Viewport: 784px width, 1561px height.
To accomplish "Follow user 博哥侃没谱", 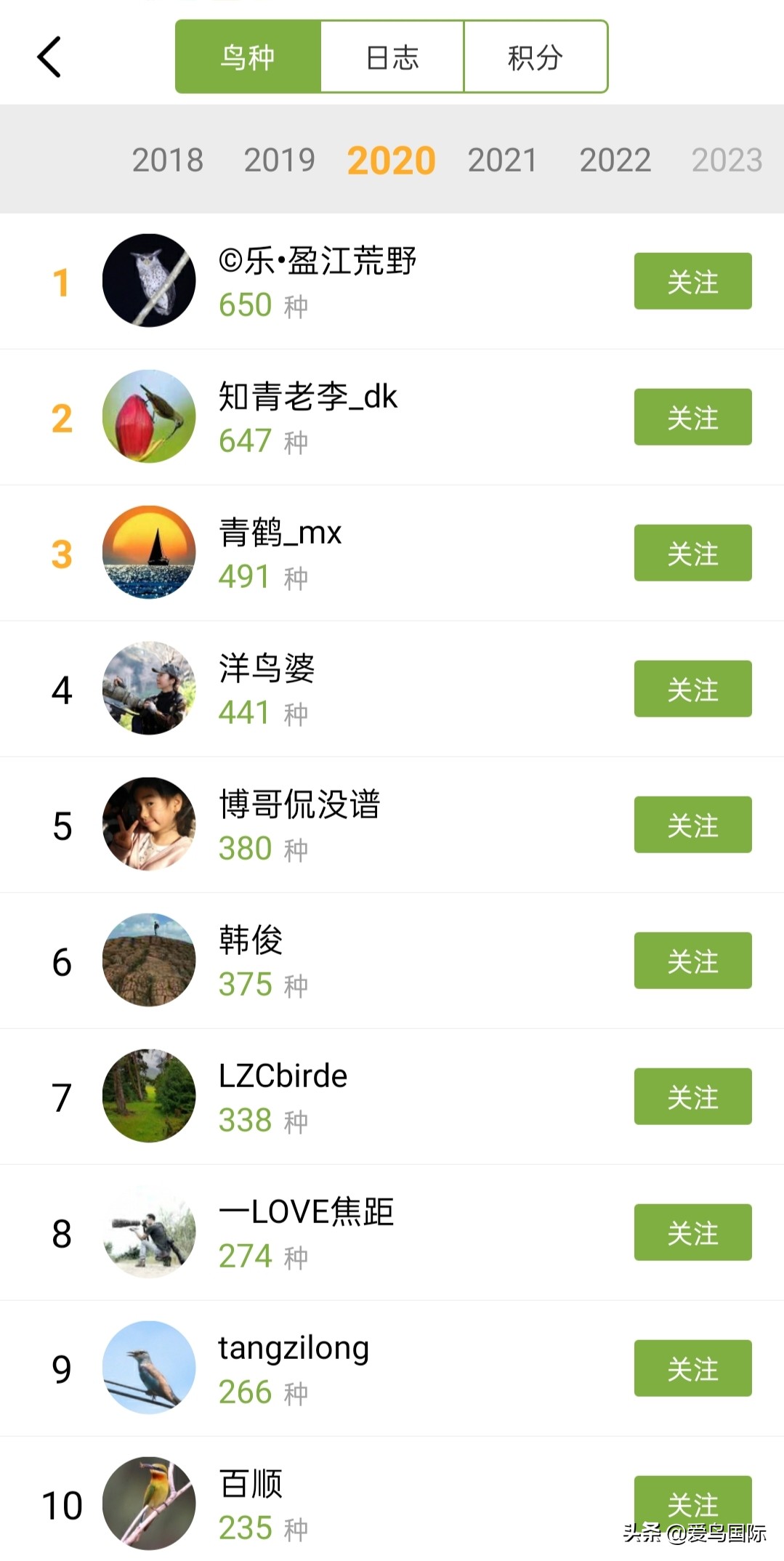I will pyautogui.click(x=692, y=825).
